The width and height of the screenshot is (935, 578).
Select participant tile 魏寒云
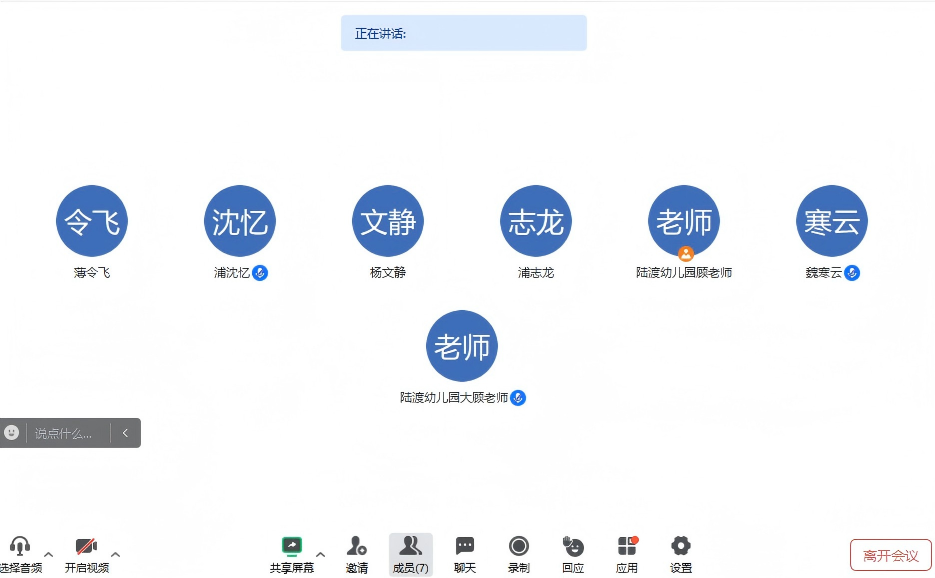(832, 222)
